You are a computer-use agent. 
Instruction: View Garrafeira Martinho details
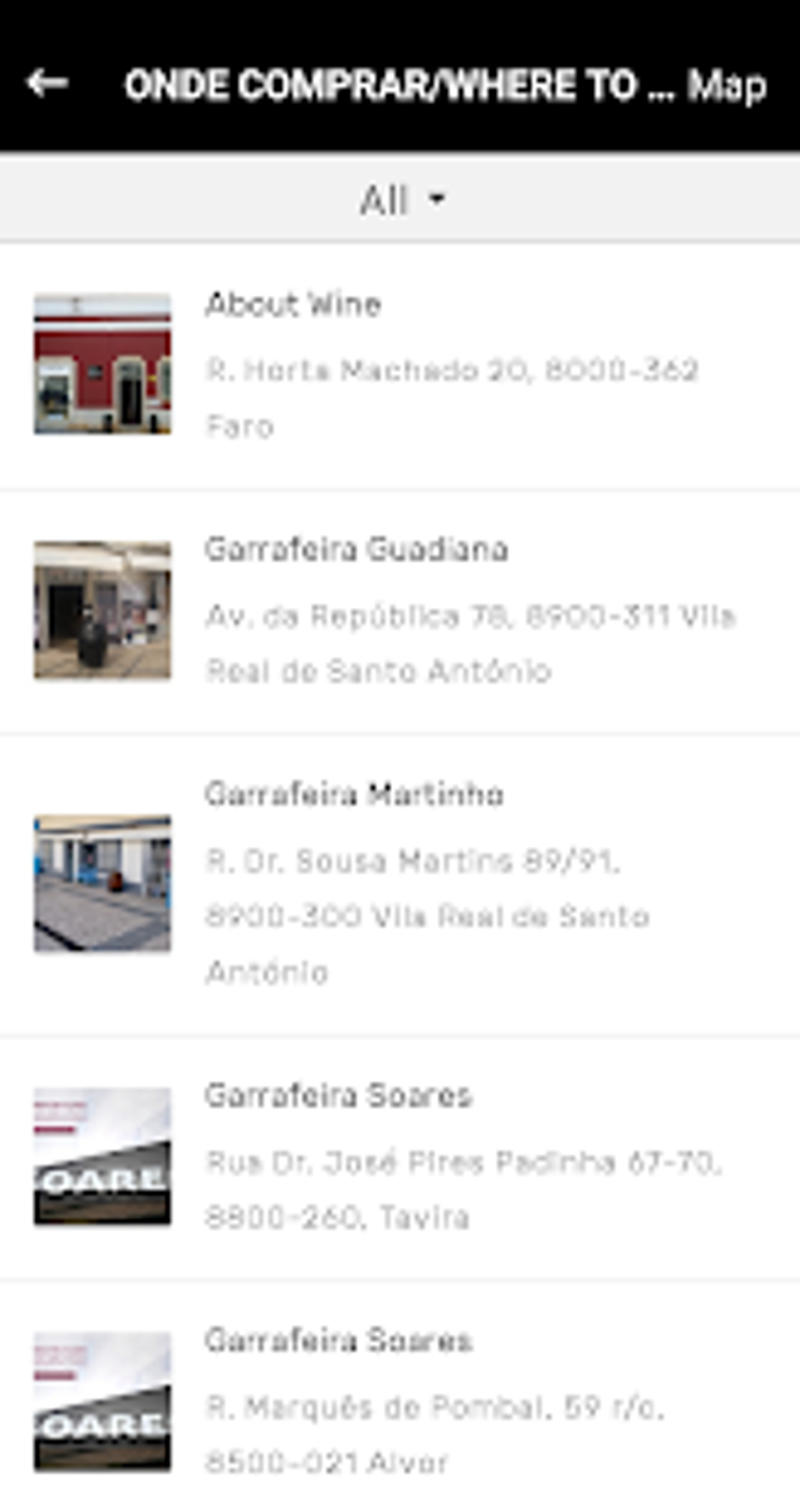click(400, 883)
